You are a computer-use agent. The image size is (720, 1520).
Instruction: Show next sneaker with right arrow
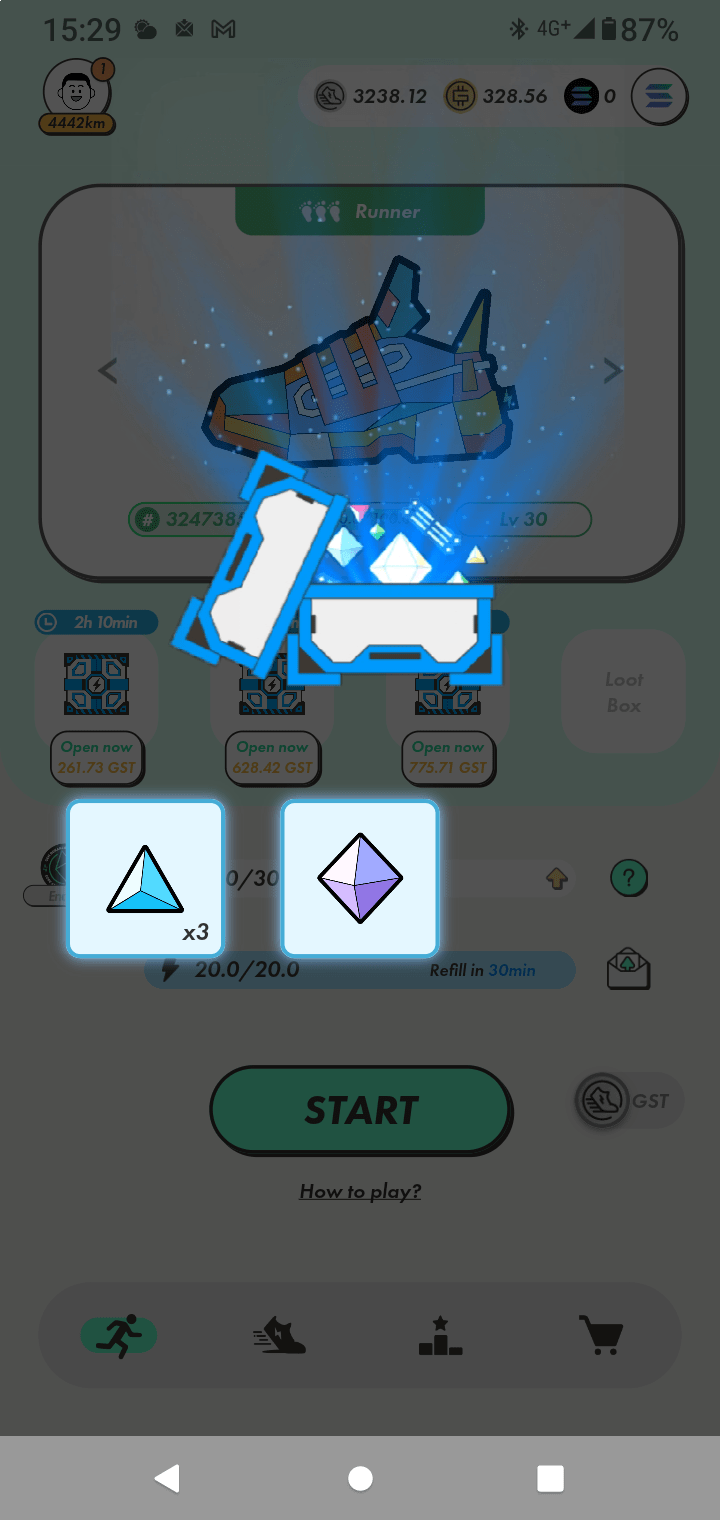[613, 371]
